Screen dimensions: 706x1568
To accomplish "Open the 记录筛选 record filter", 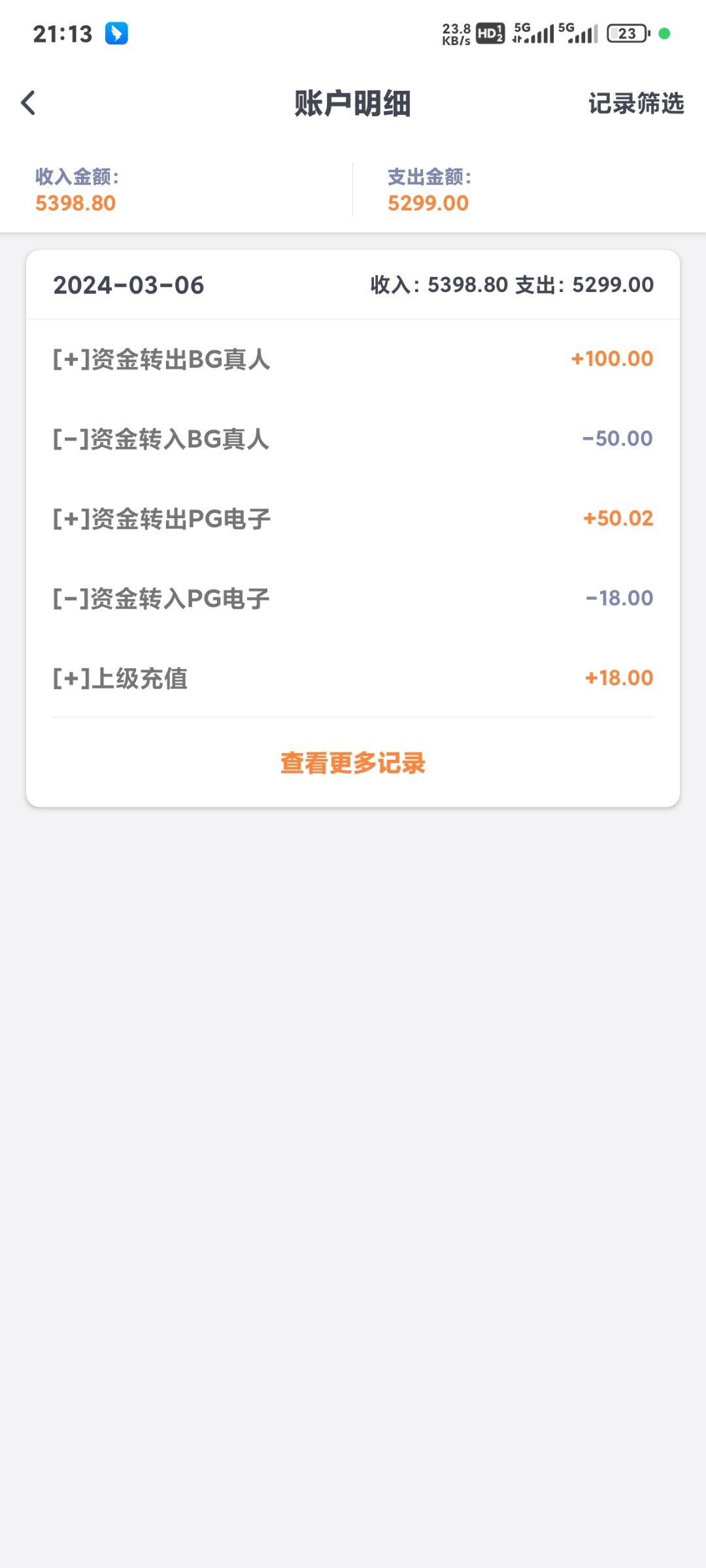I will coord(635,103).
